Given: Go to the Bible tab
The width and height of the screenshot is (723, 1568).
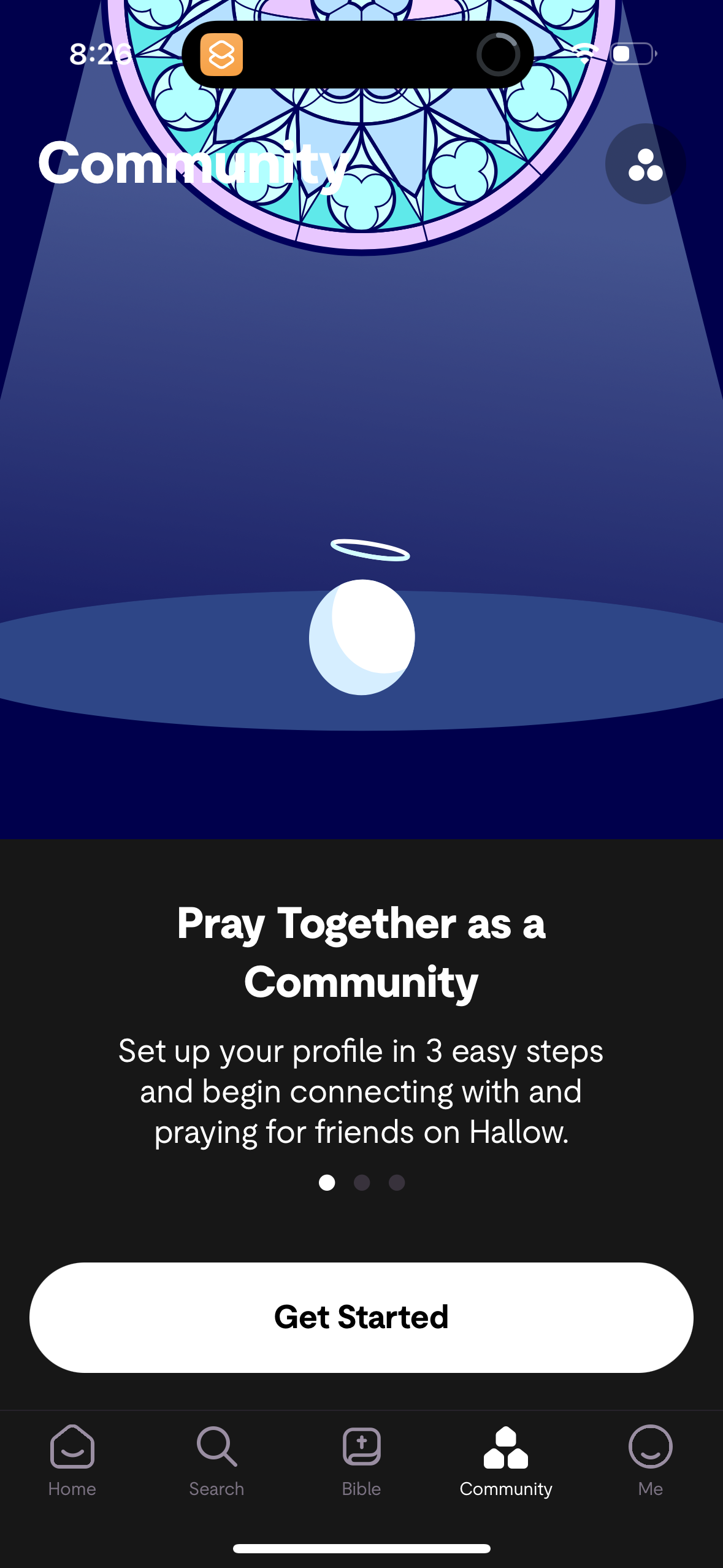Looking at the screenshot, I should coord(361,1461).
